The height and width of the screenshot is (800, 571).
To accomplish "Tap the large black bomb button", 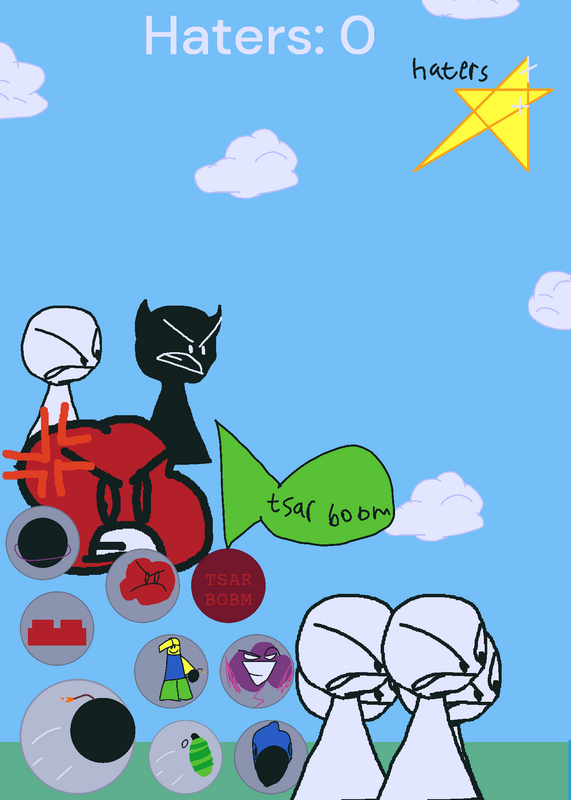I will [78, 736].
